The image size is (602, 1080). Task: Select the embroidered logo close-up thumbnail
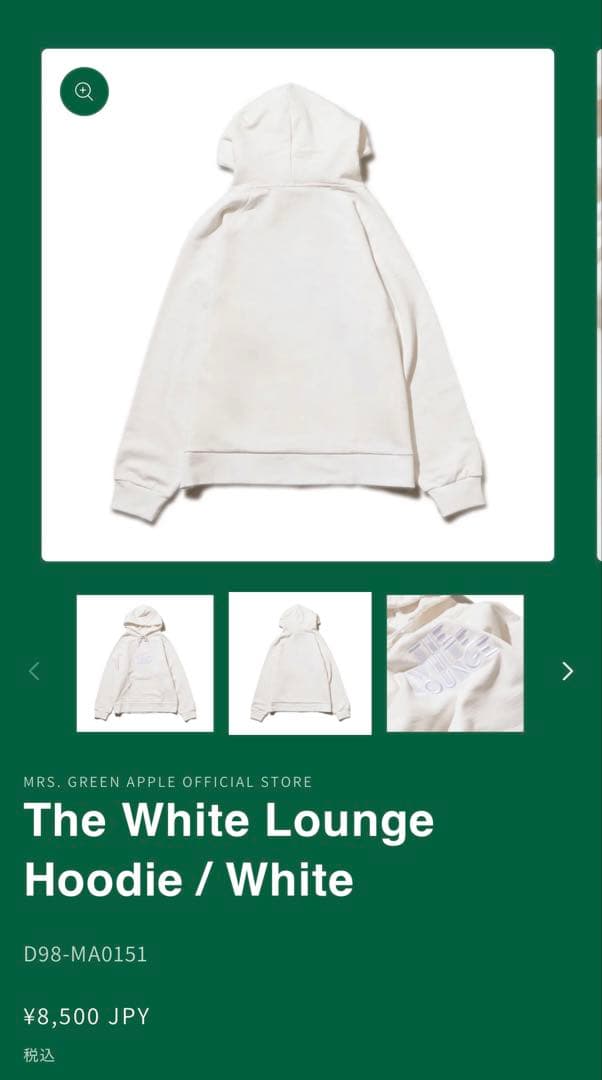point(455,663)
